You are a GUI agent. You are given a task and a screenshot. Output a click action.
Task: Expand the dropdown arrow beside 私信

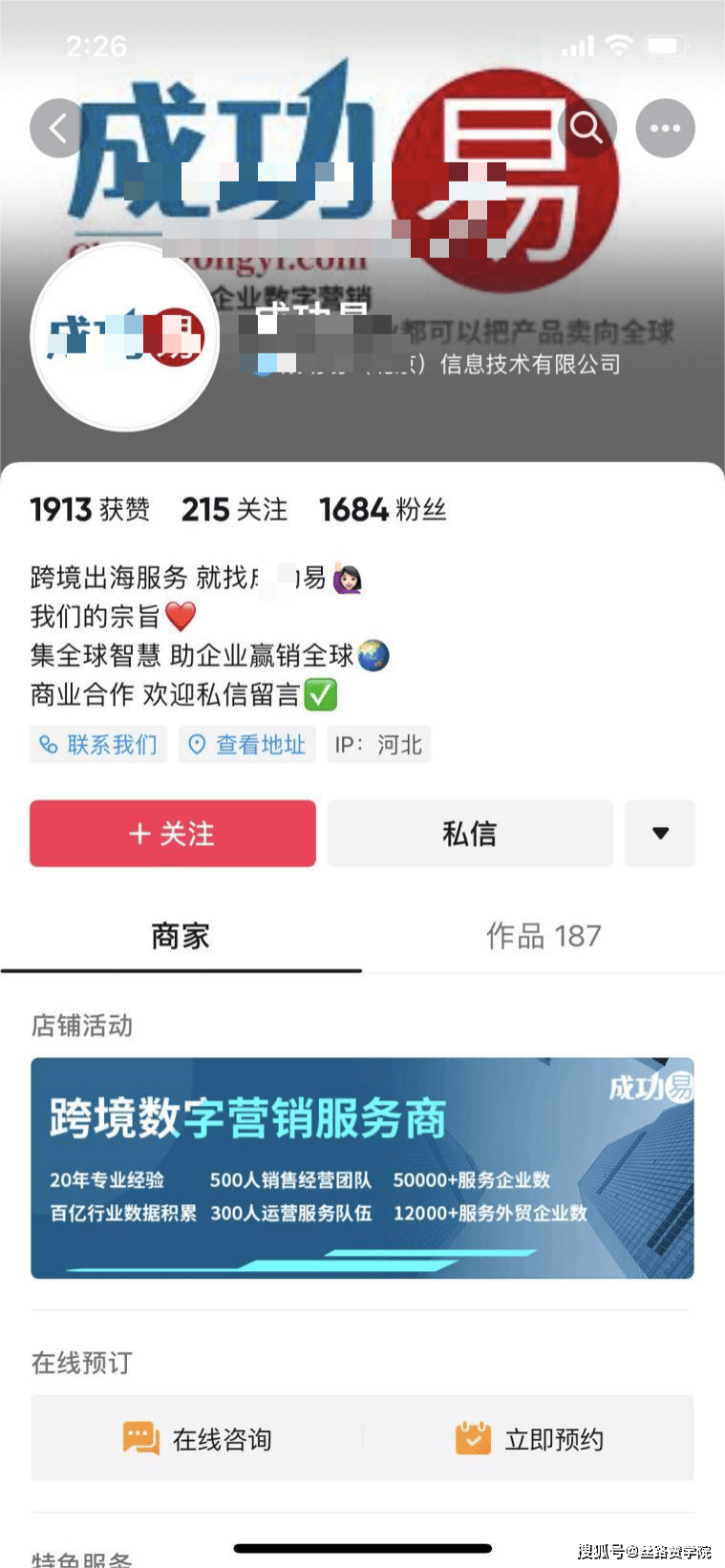(x=659, y=834)
